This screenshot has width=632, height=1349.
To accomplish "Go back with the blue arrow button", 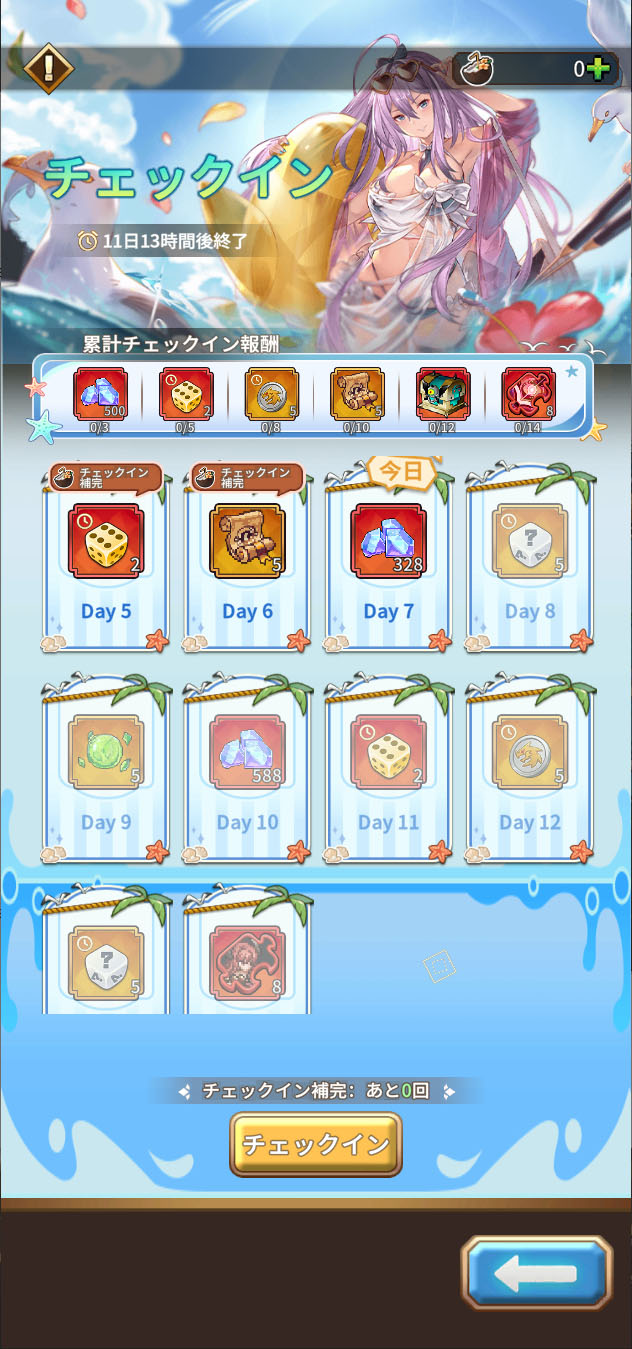I will pyautogui.click(x=536, y=1273).
